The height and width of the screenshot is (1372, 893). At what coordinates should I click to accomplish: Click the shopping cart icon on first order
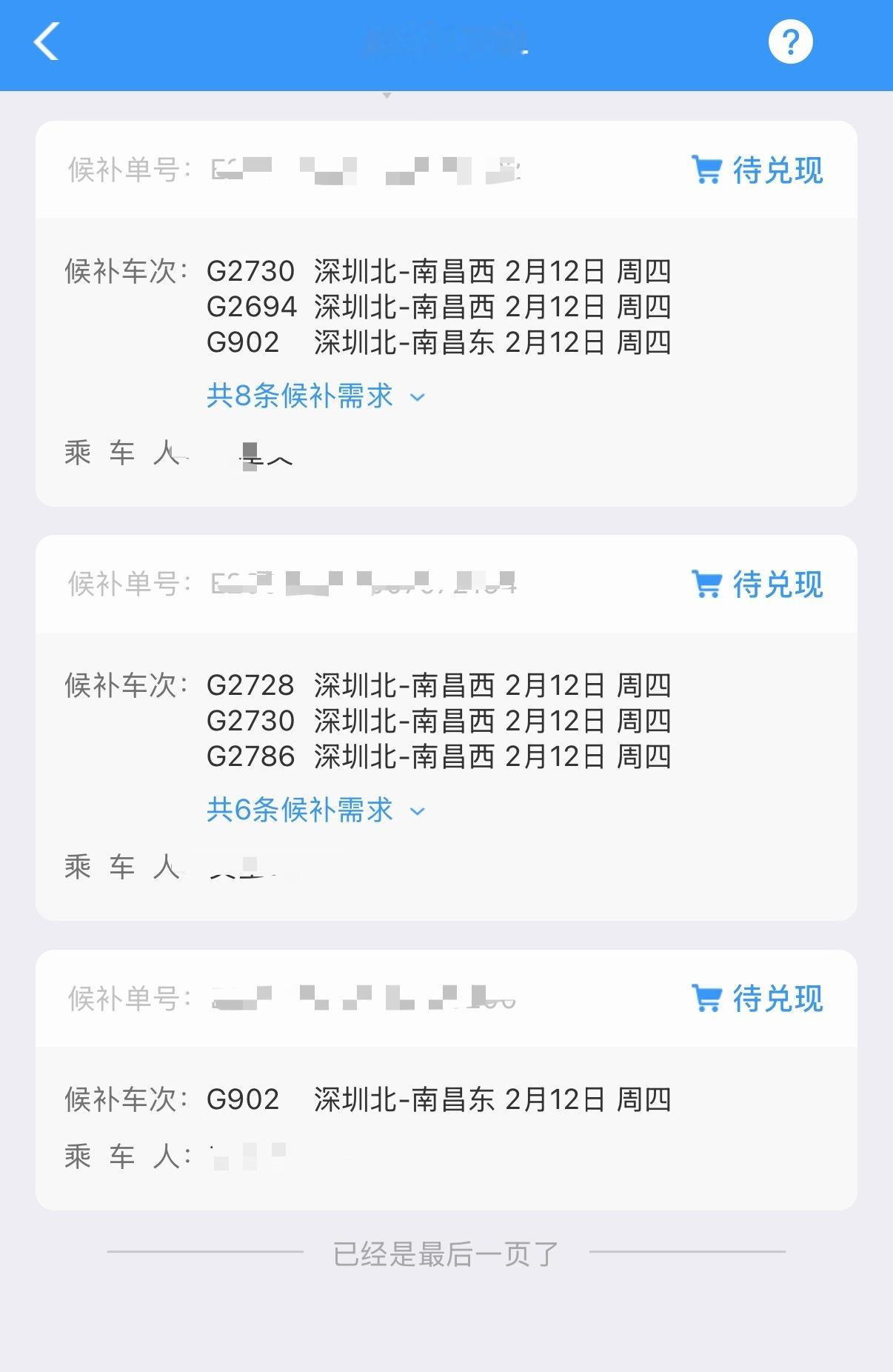pyautogui.click(x=707, y=170)
